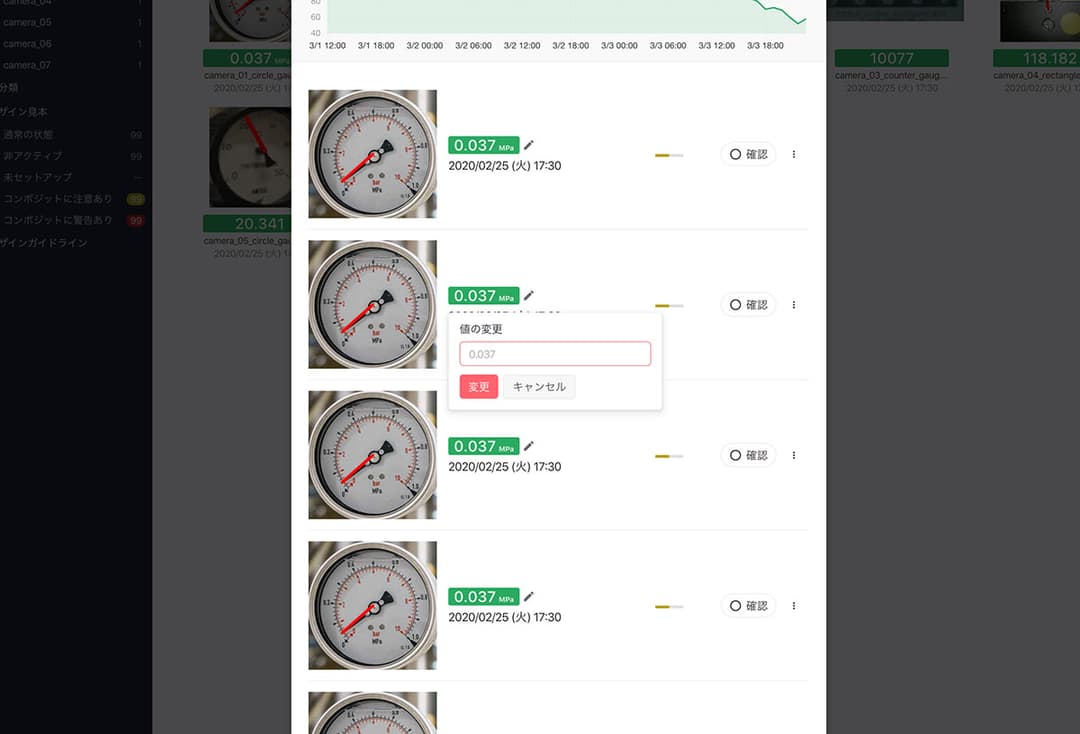Open the camera_03_counter_gauge card
This screenshot has height=734, width=1080.
point(891,58)
